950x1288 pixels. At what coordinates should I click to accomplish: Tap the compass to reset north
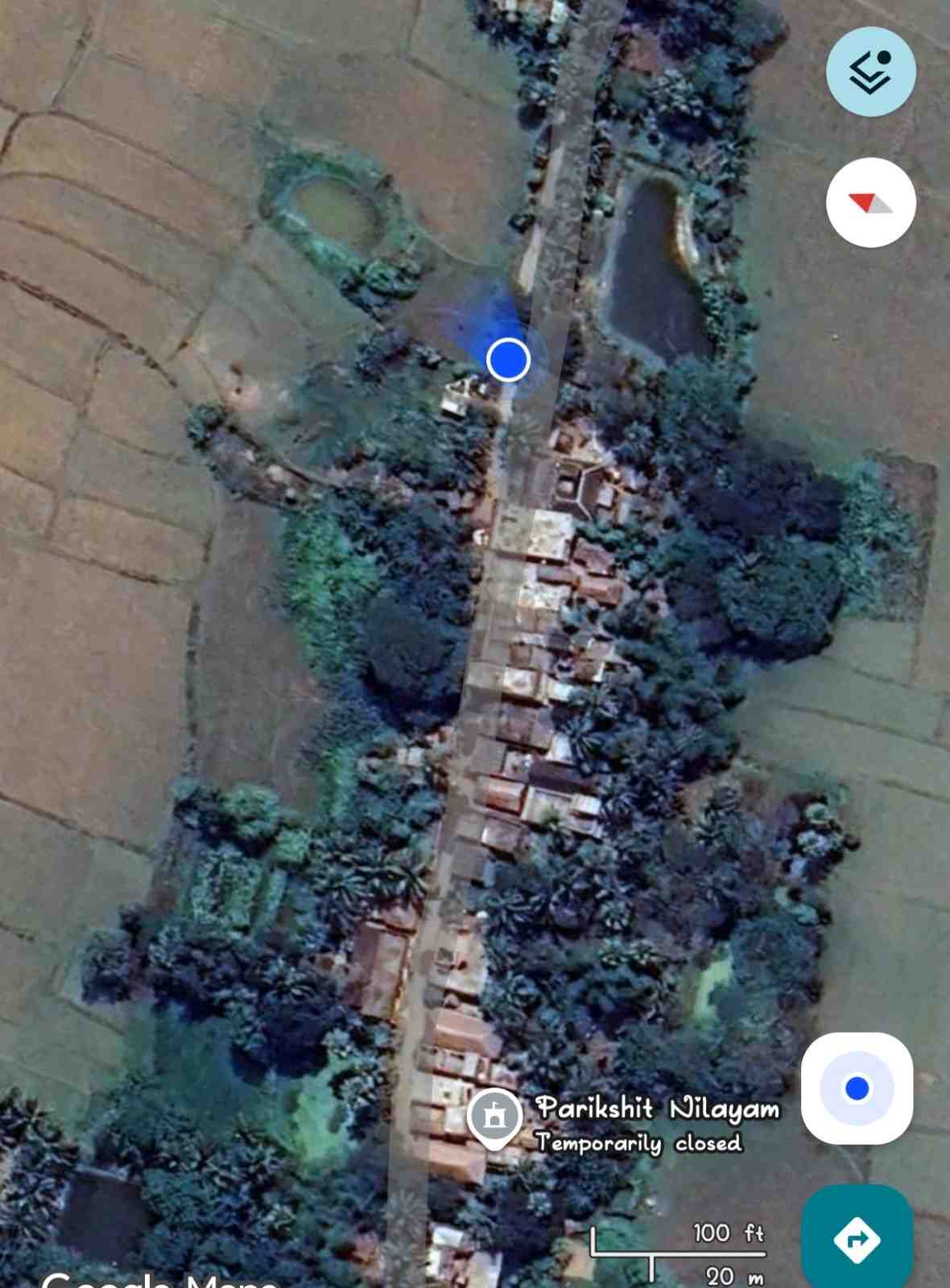(870, 202)
